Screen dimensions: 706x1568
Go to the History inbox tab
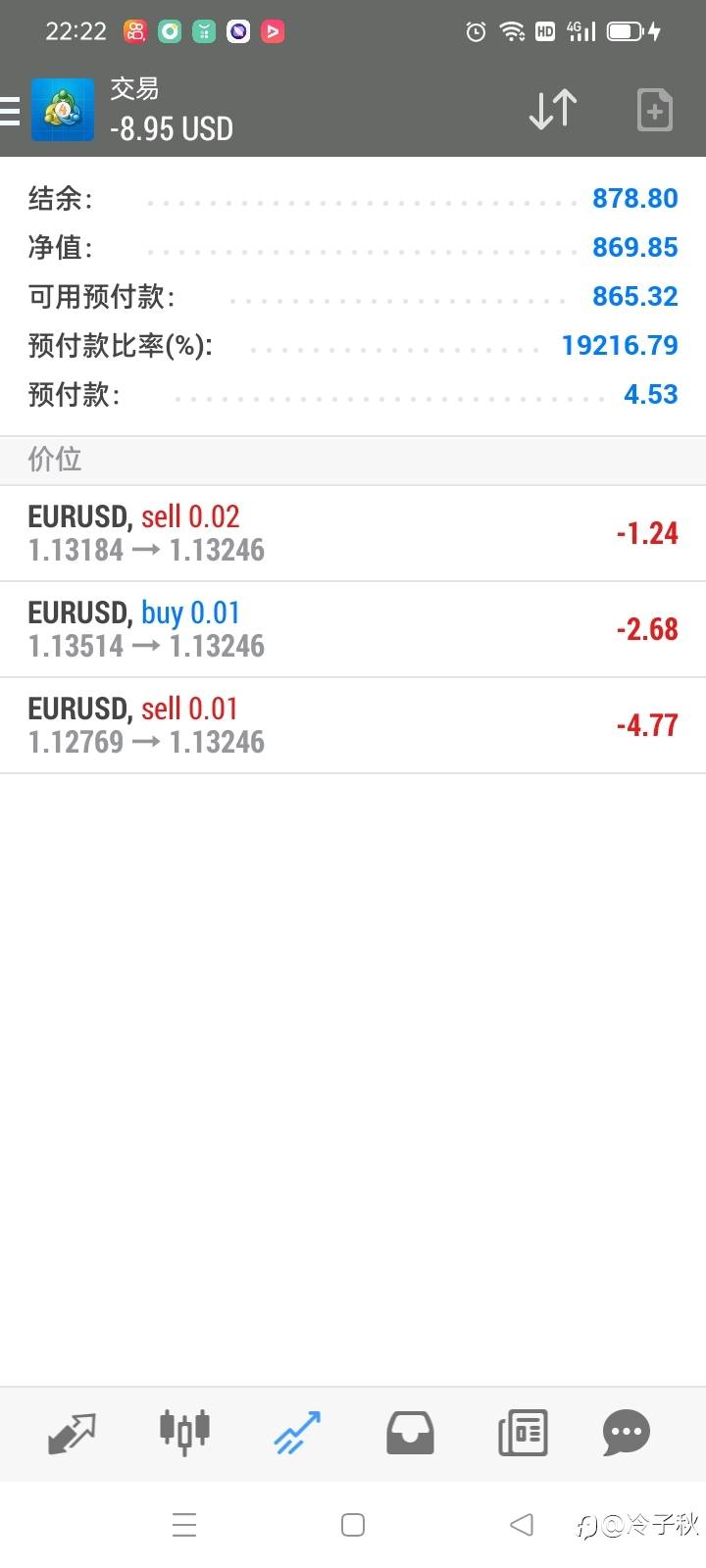click(410, 1434)
